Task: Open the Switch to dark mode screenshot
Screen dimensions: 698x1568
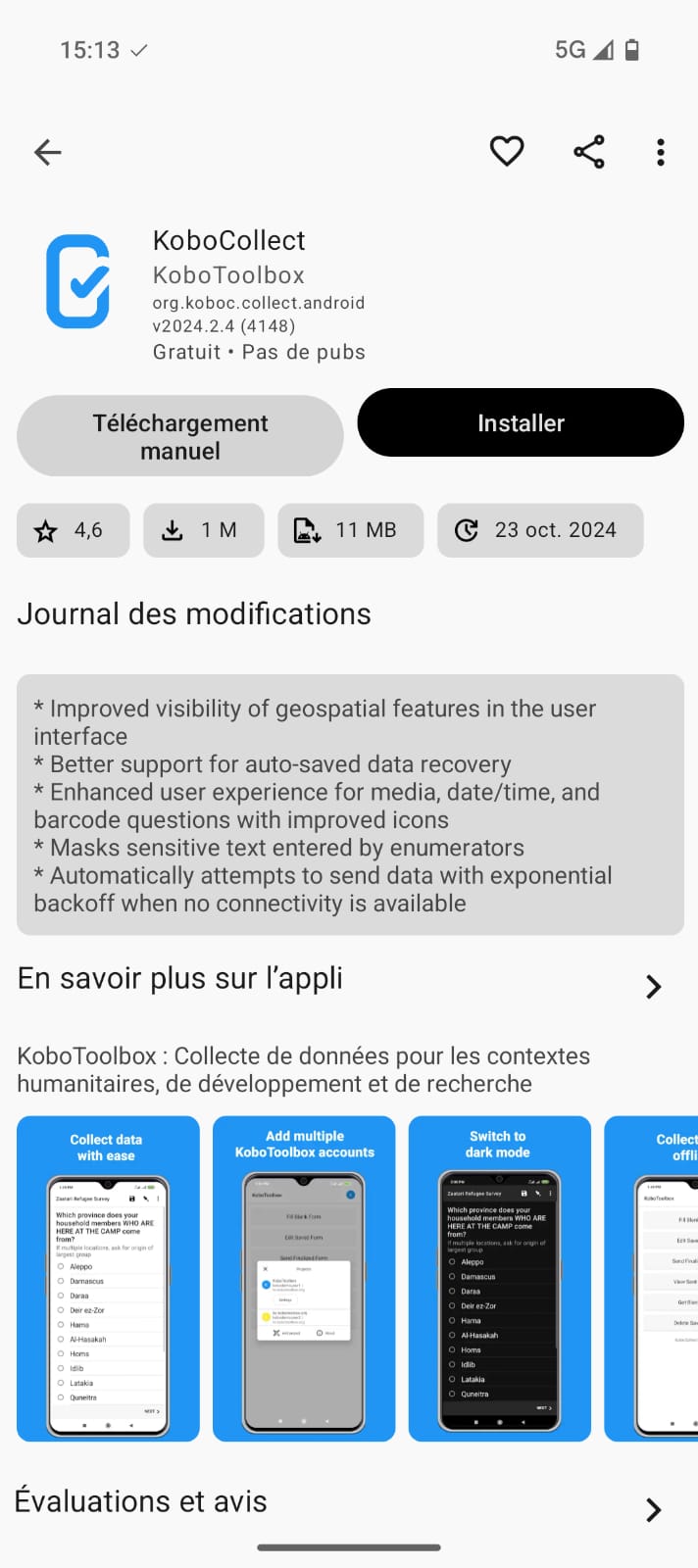Action: 499,1278
